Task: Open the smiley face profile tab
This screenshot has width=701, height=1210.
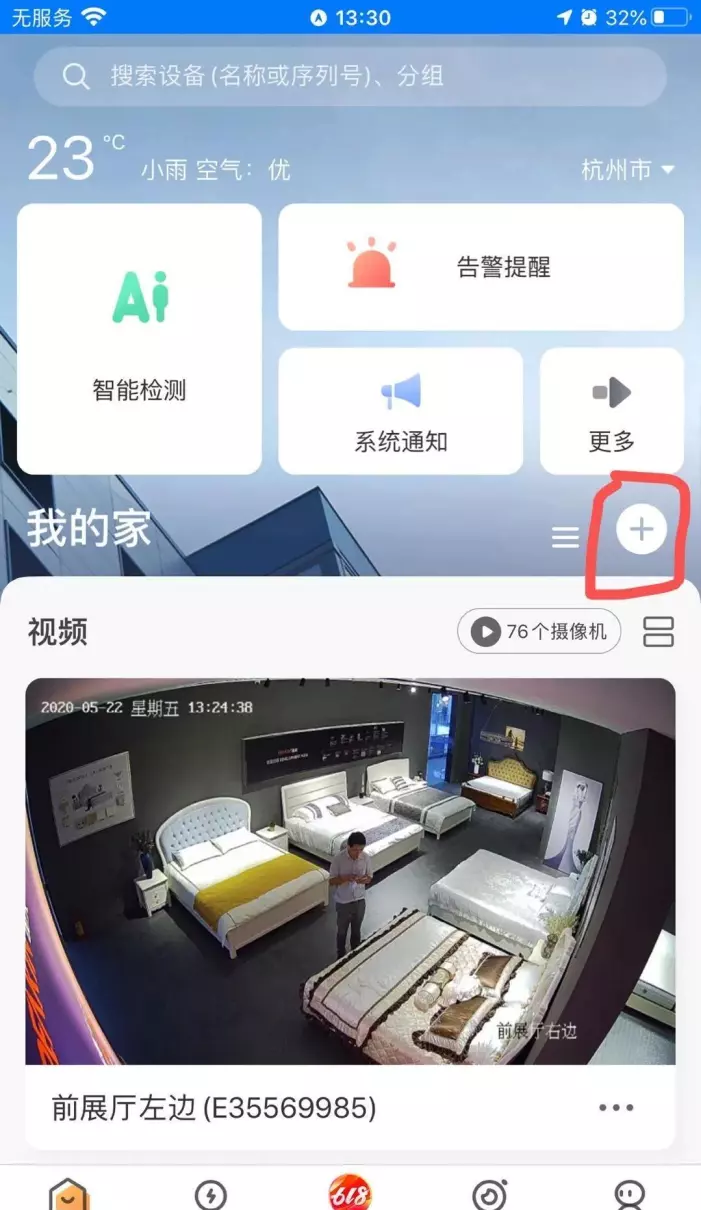Action: pyautogui.click(x=630, y=1195)
